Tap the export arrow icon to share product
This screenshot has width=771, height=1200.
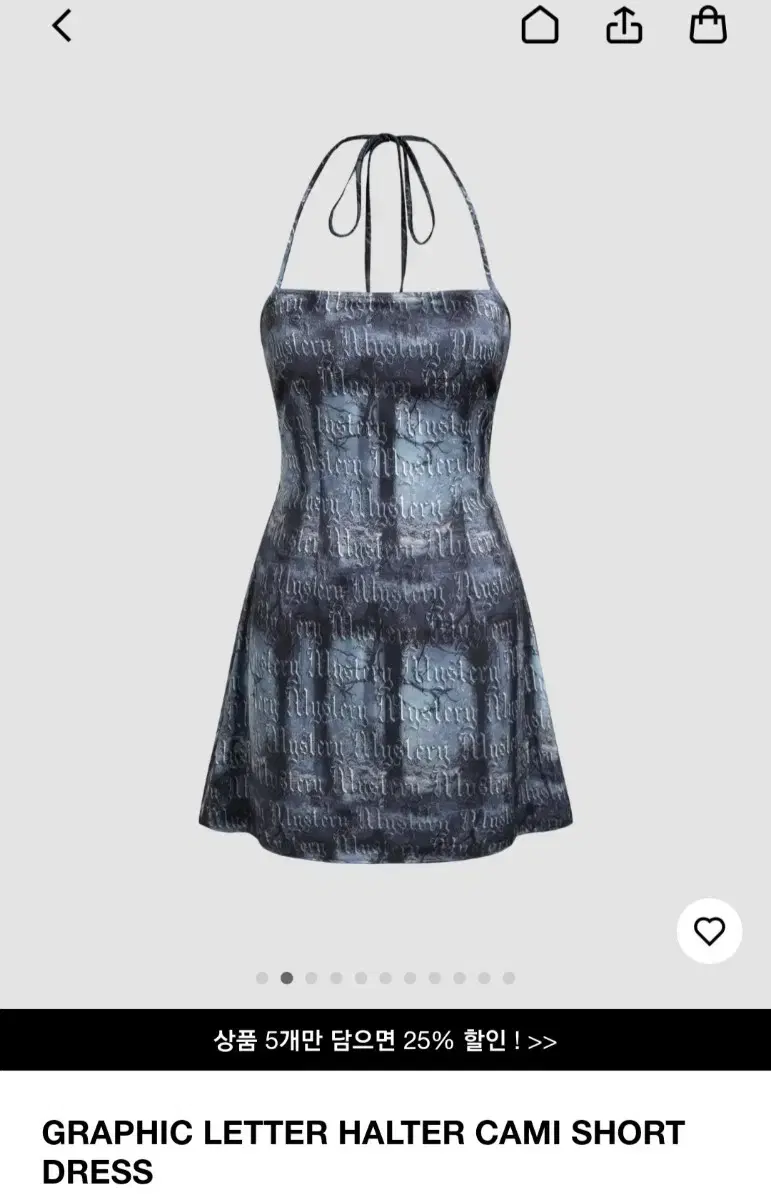tap(624, 27)
